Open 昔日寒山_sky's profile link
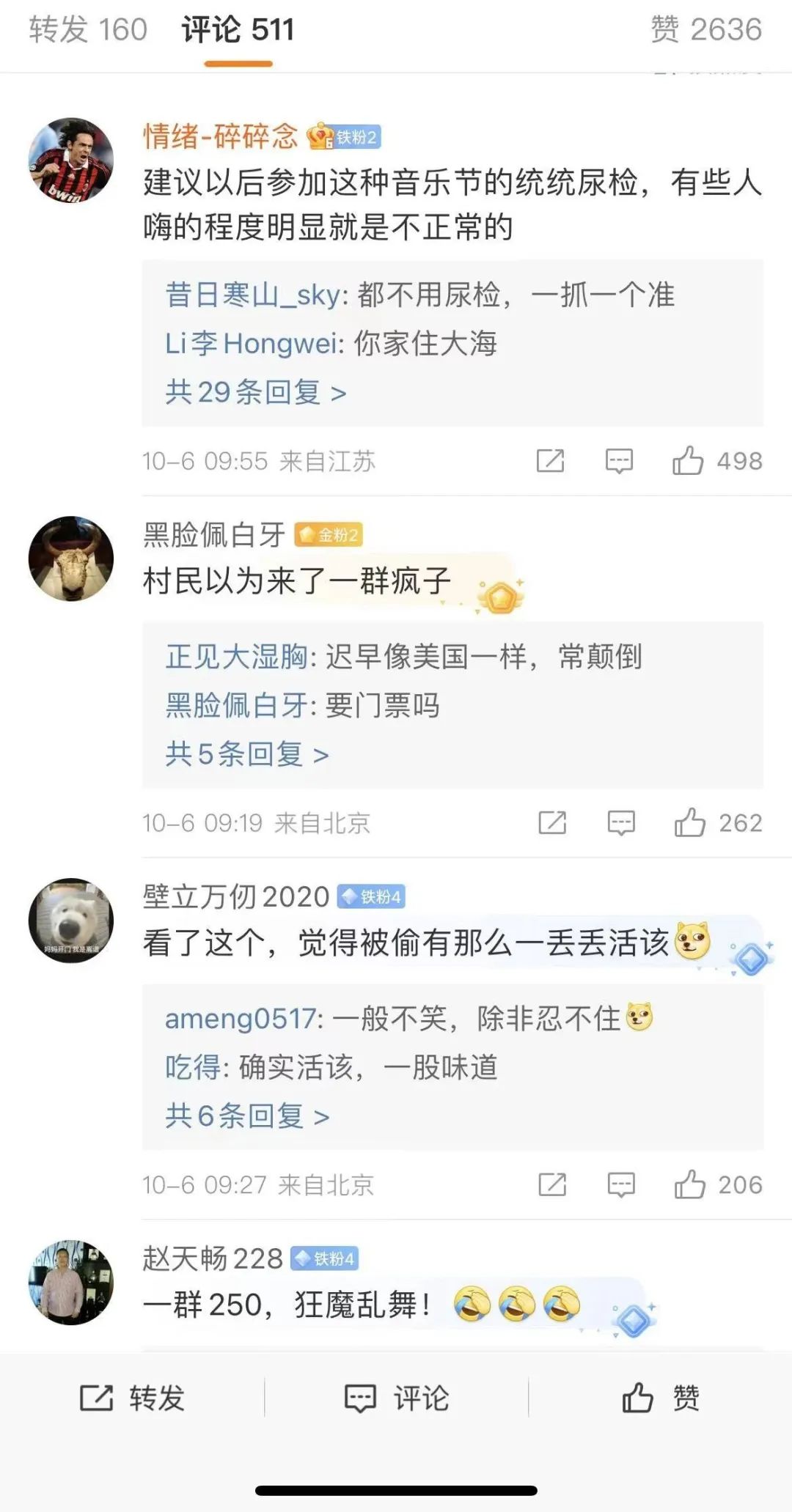792x1512 pixels. (252, 295)
